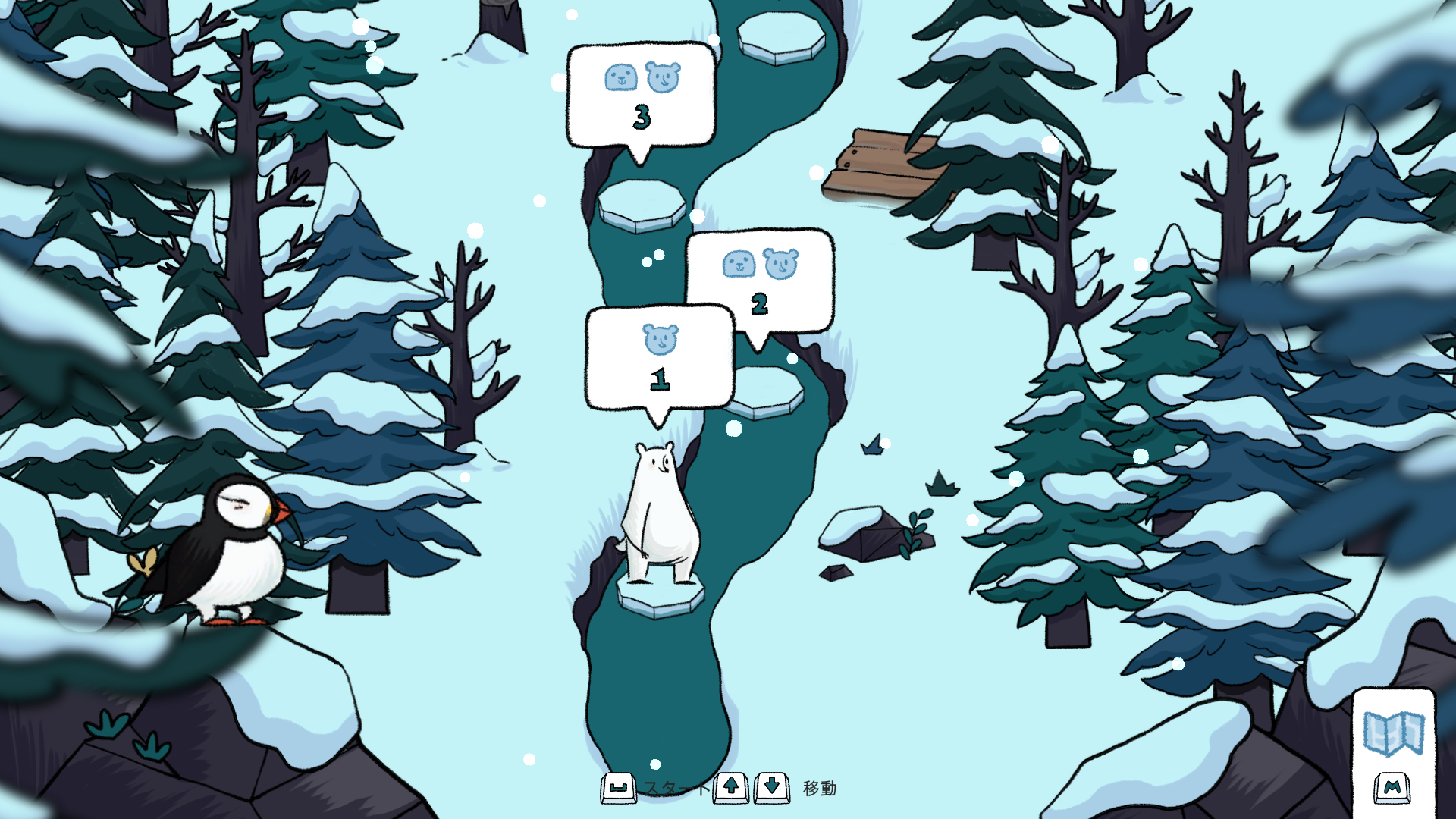Tap the space key to start
This screenshot has width=1456, height=819.
618,788
